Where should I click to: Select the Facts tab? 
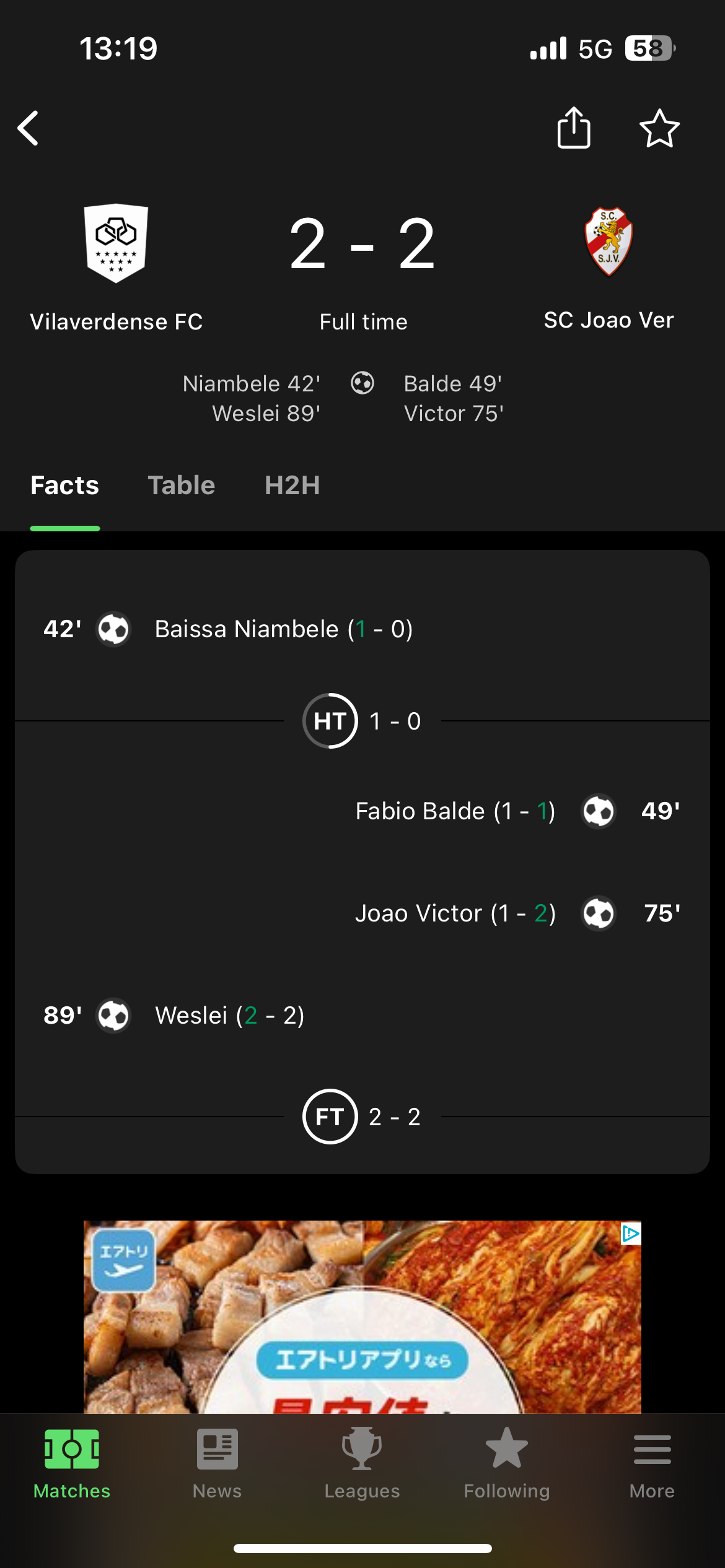coord(65,486)
